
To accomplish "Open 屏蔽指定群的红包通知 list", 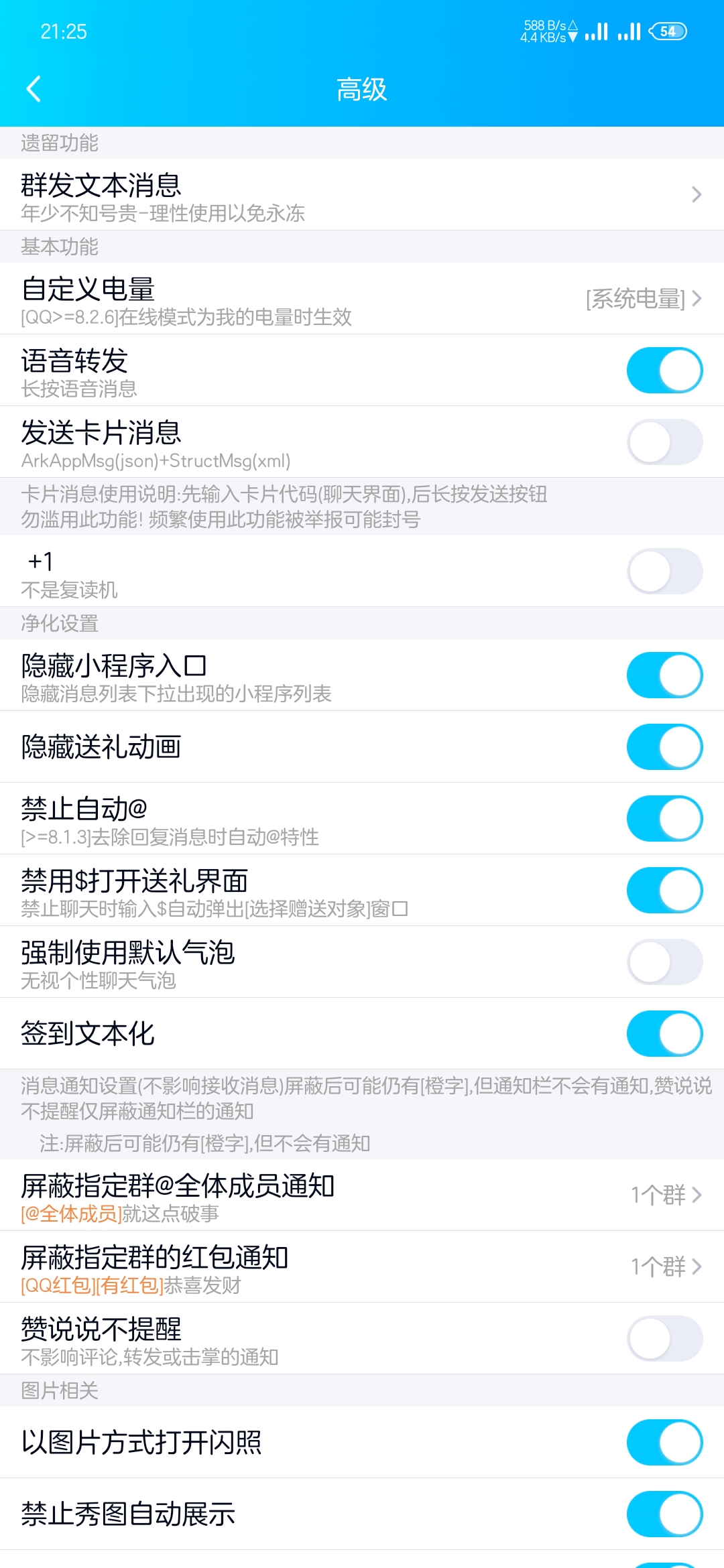I will point(362,1267).
